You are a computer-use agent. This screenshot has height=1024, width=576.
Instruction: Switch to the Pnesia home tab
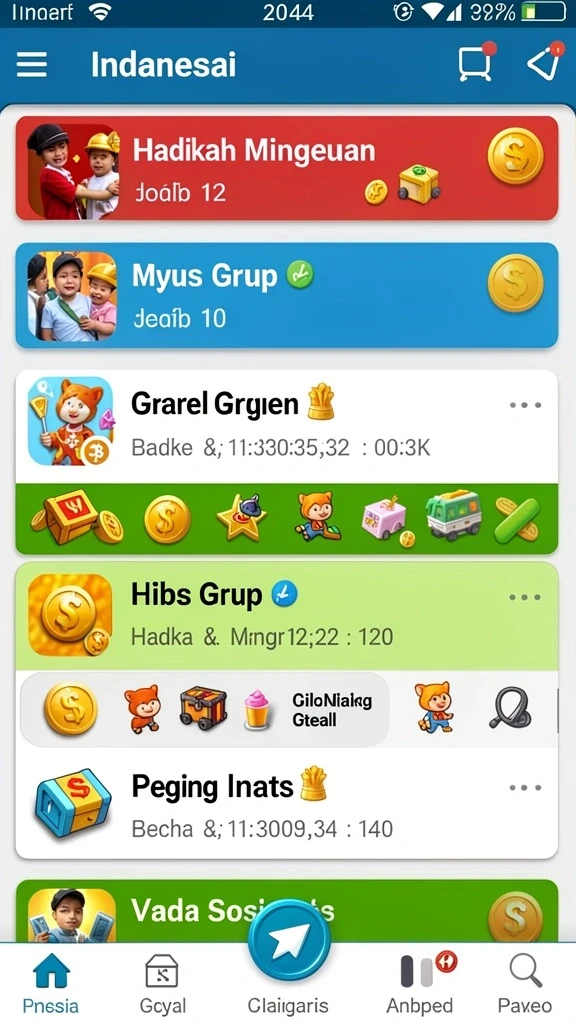click(x=50, y=984)
